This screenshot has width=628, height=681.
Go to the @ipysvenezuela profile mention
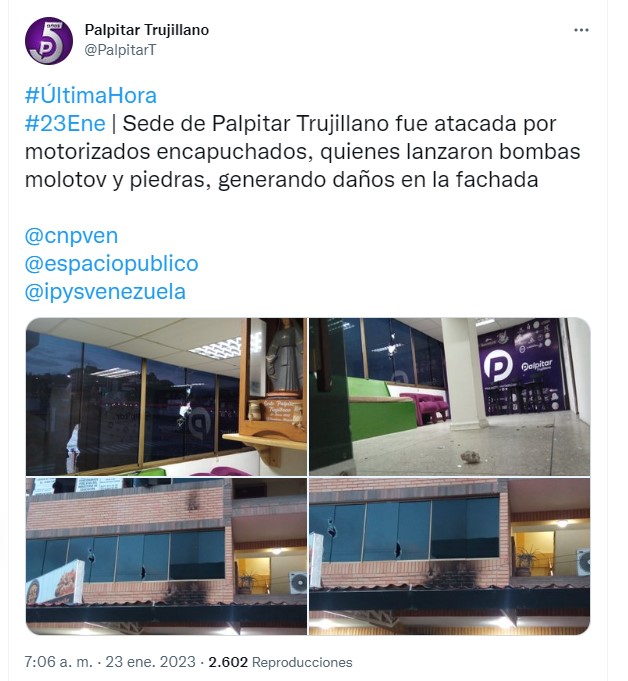click(105, 292)
